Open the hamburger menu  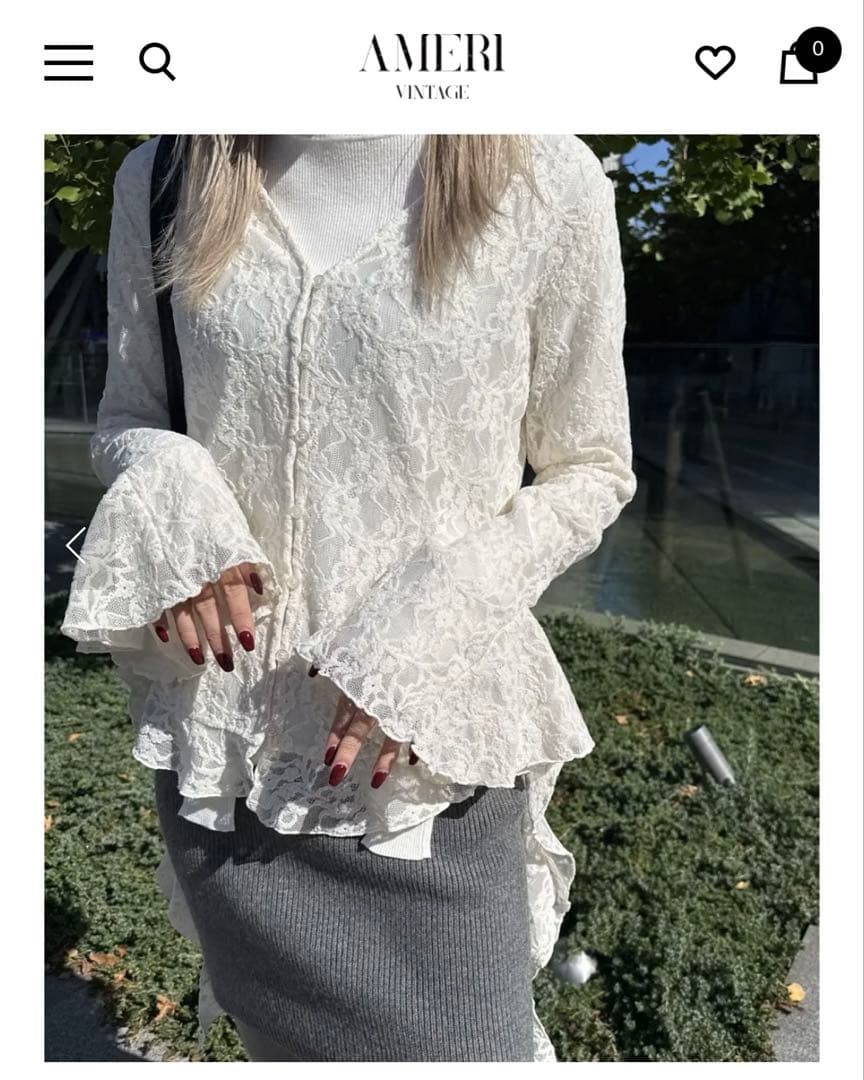pyautogui.click(x=68, y=63)
